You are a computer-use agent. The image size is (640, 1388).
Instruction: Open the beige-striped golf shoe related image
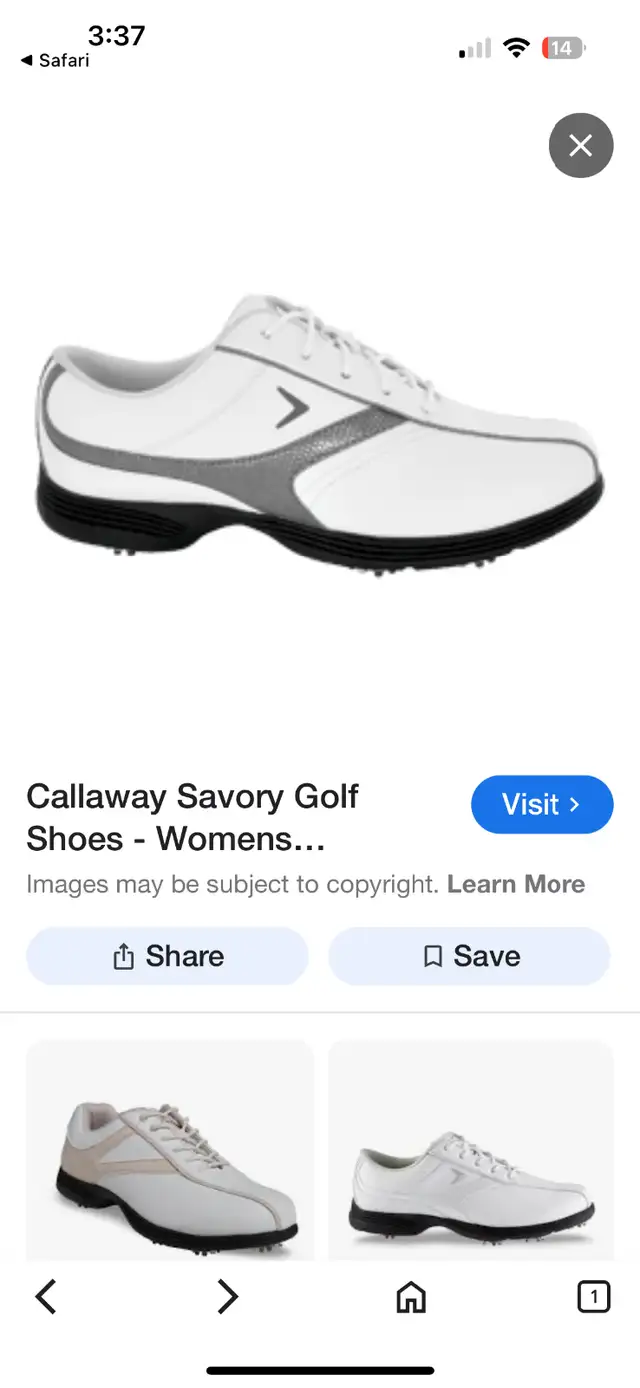(170, 1150)
